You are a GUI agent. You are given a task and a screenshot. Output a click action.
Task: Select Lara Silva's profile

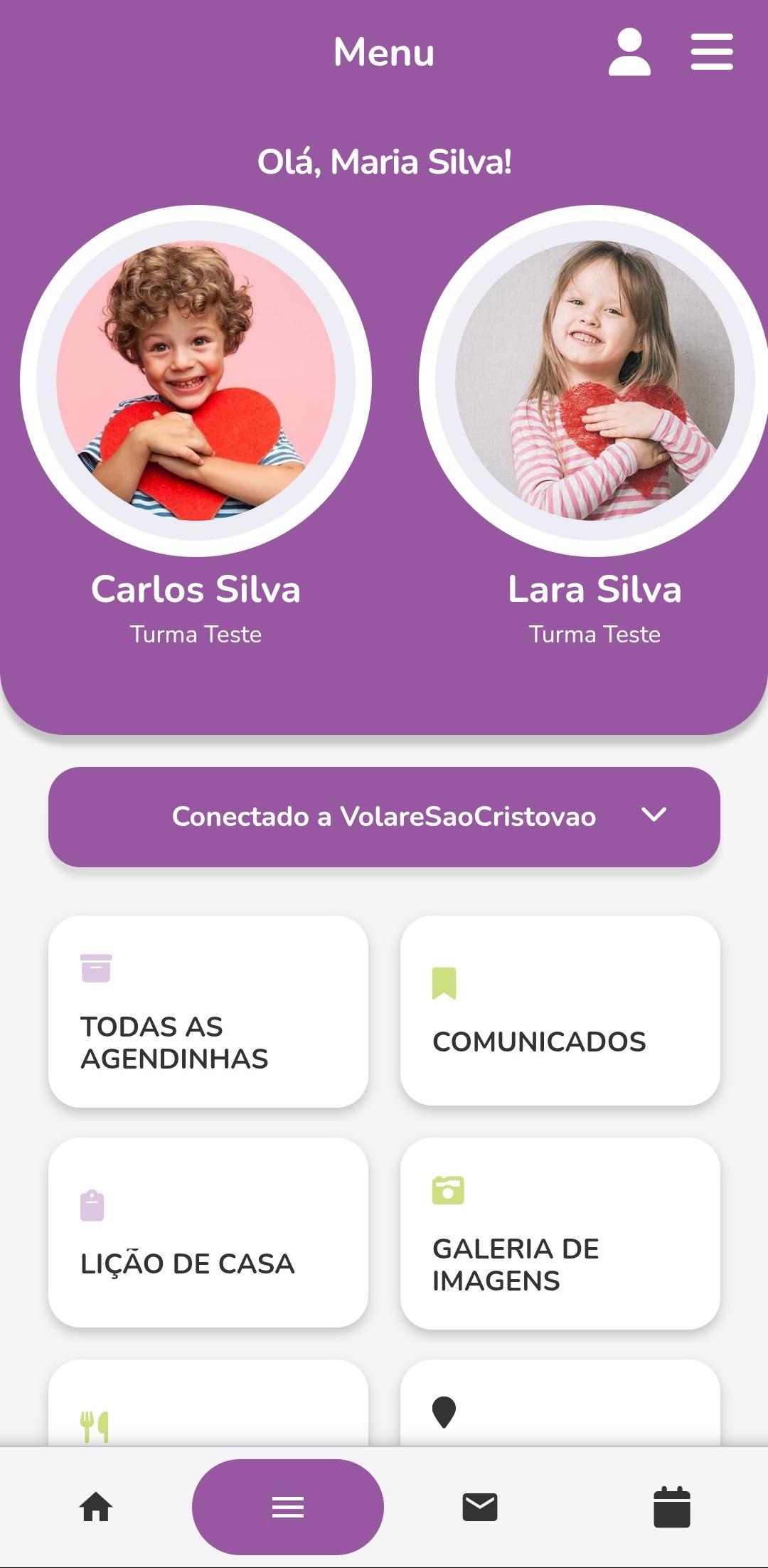tap(594, 381)
